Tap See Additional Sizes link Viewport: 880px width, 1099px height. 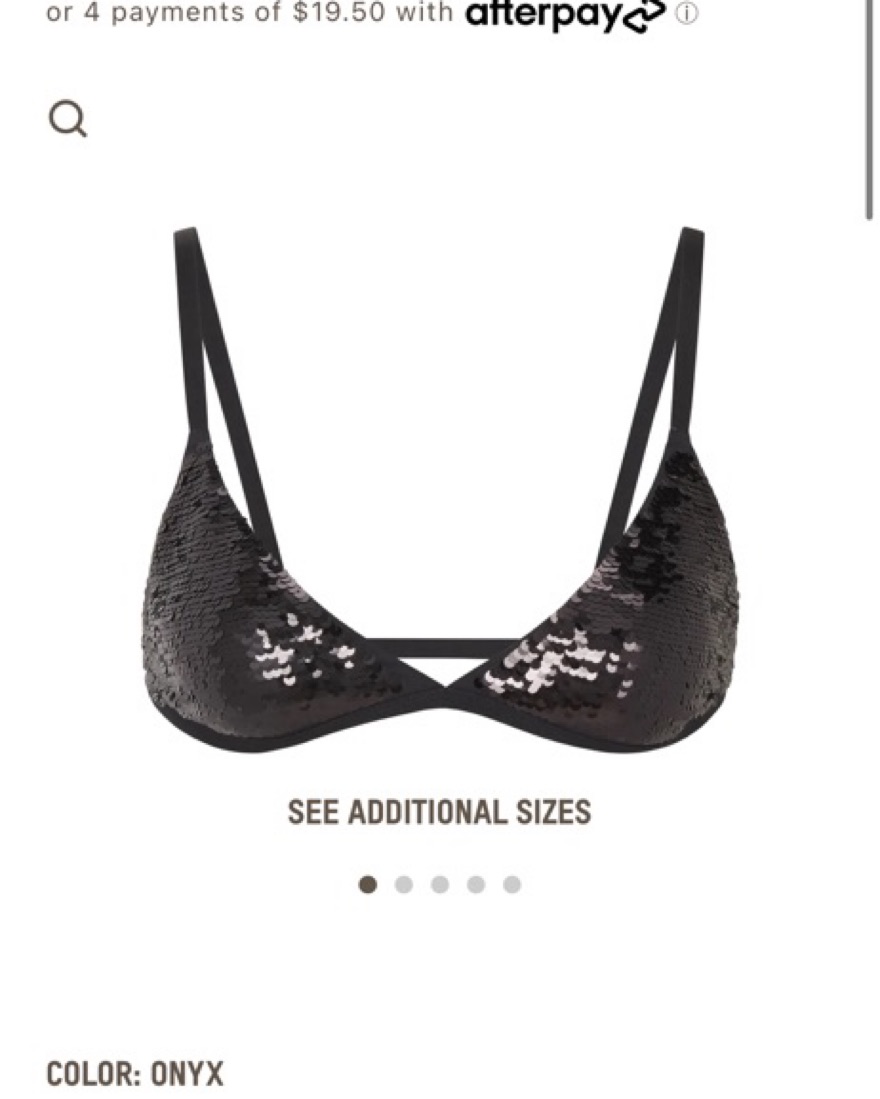439,811
